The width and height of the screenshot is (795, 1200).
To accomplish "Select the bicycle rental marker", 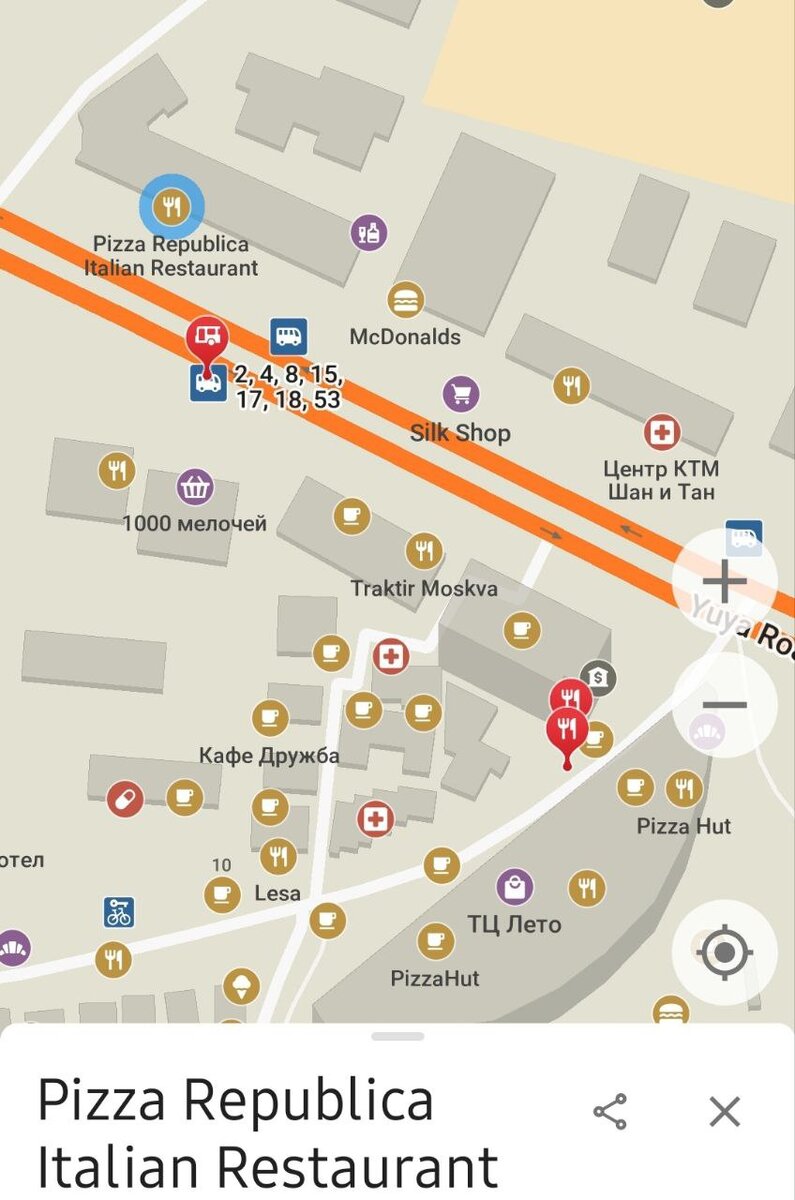I will [x=119, y=912].
